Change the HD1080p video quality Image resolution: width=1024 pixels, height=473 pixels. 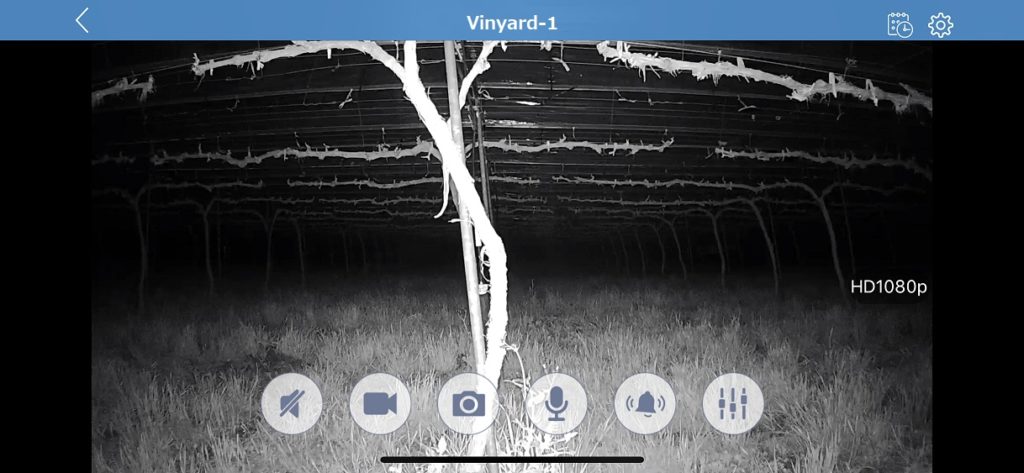coord(888,287)
